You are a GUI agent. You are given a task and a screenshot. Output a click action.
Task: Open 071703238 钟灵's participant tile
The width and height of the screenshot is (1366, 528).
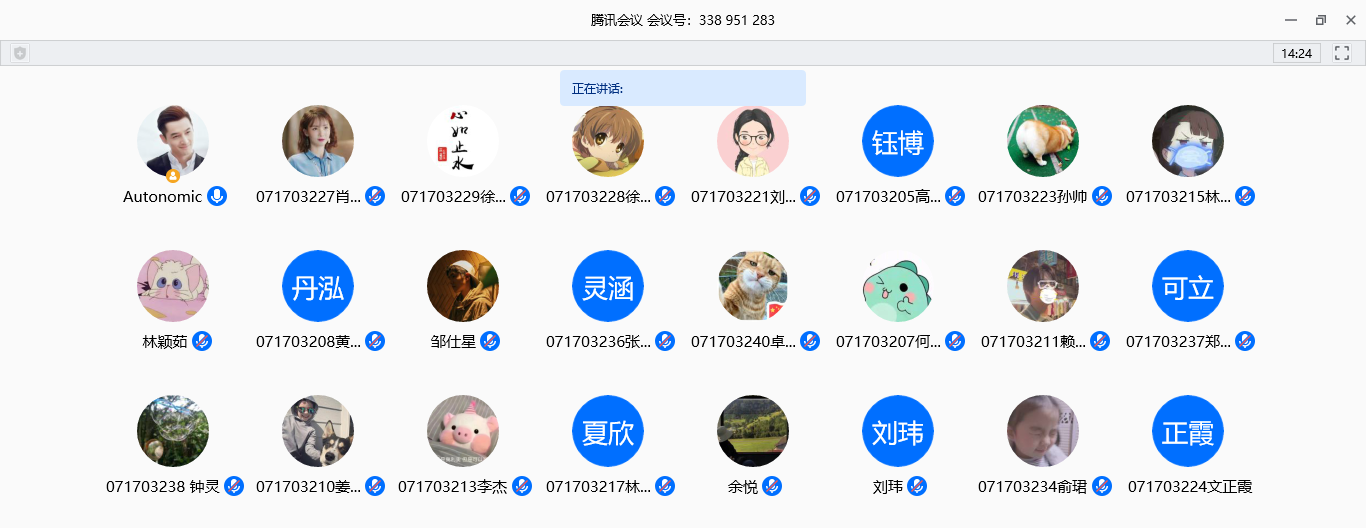pos(173,431)
